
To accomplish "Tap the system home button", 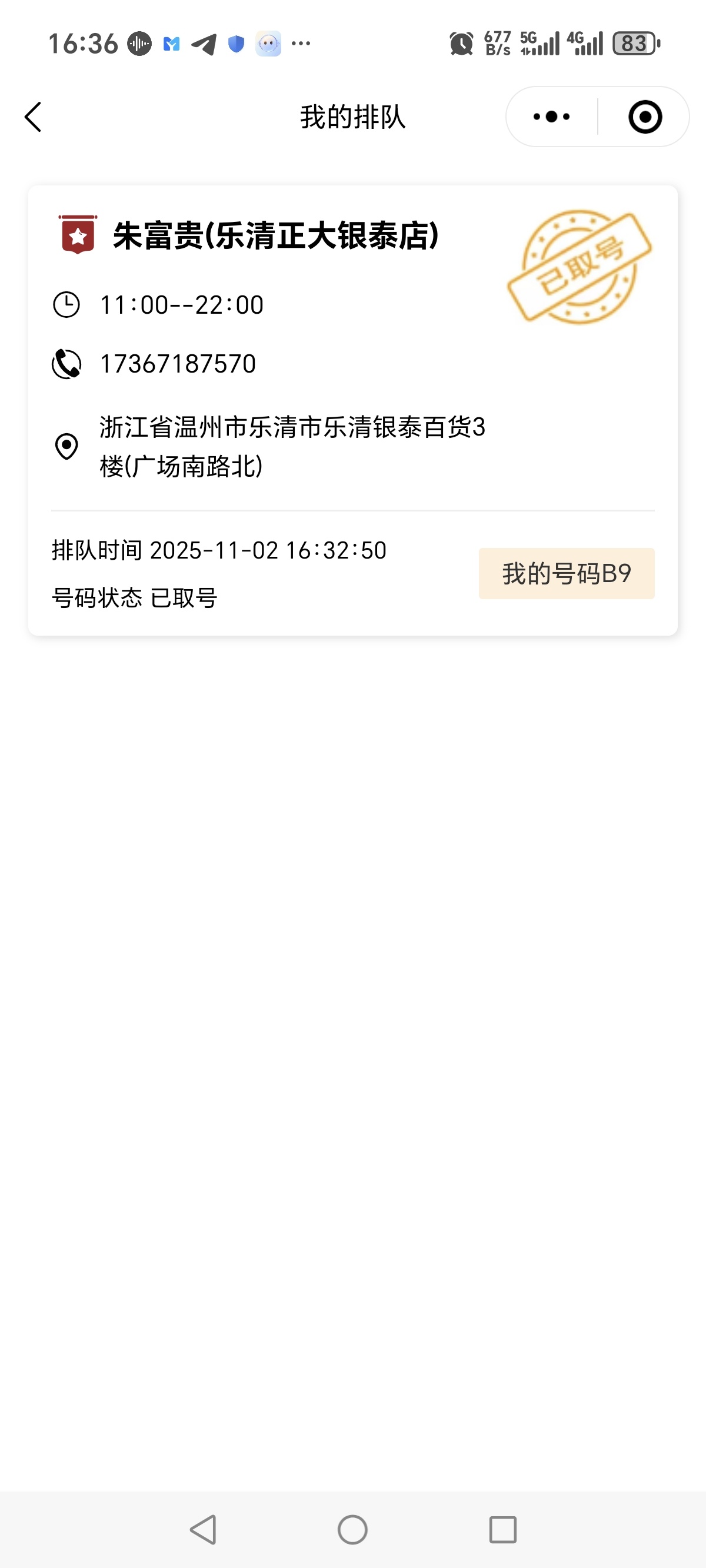I will (x=352, y=1529).
